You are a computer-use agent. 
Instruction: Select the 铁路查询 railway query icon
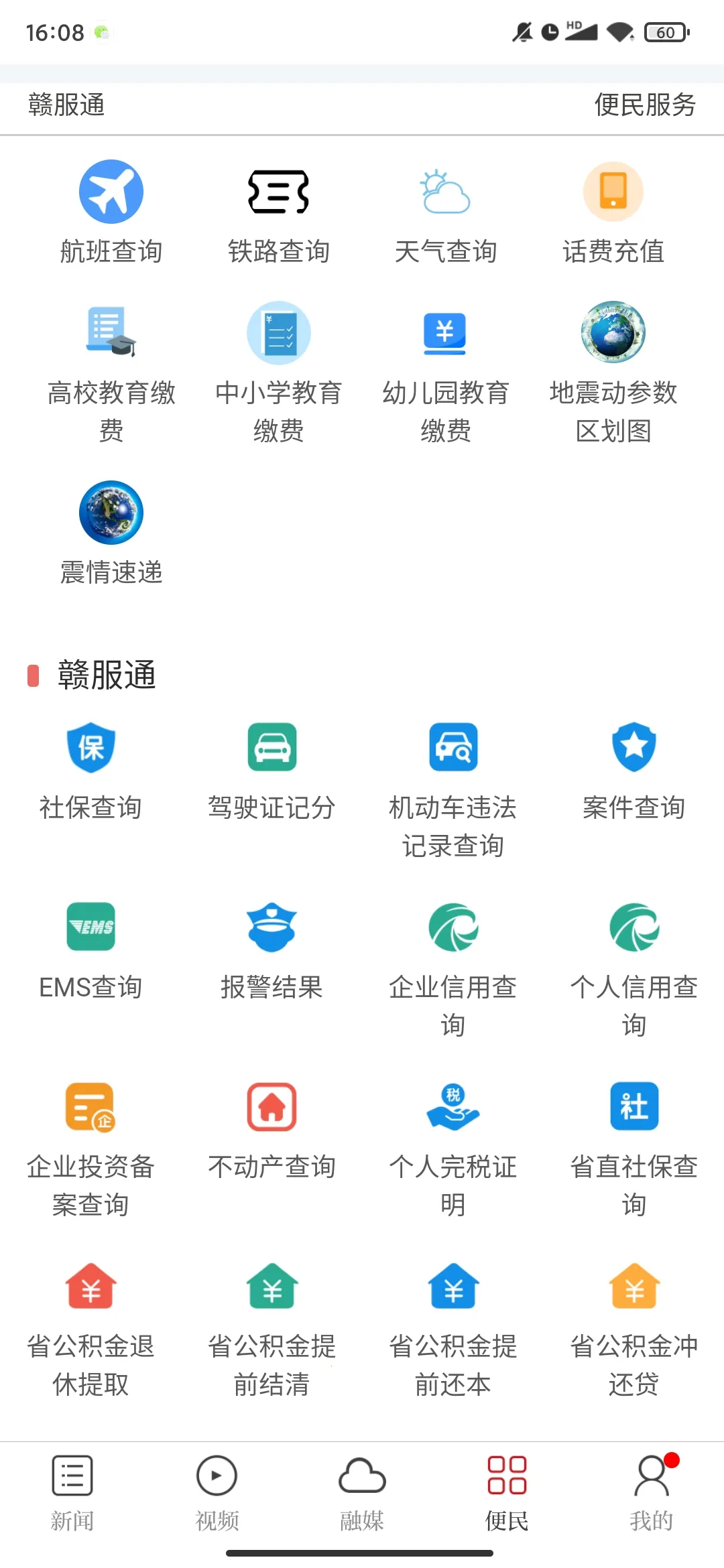278,208
